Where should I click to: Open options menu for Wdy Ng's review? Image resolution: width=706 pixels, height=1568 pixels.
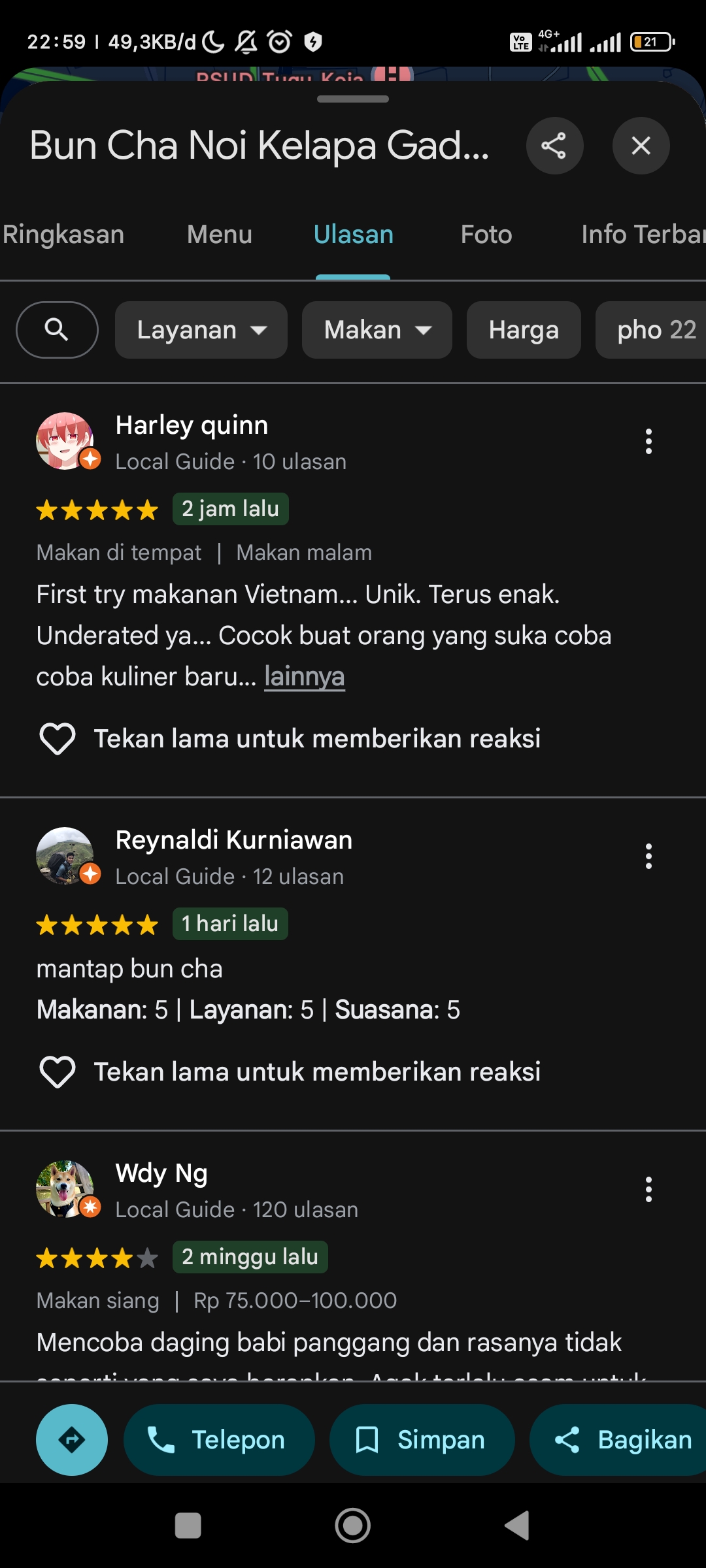648,1190
